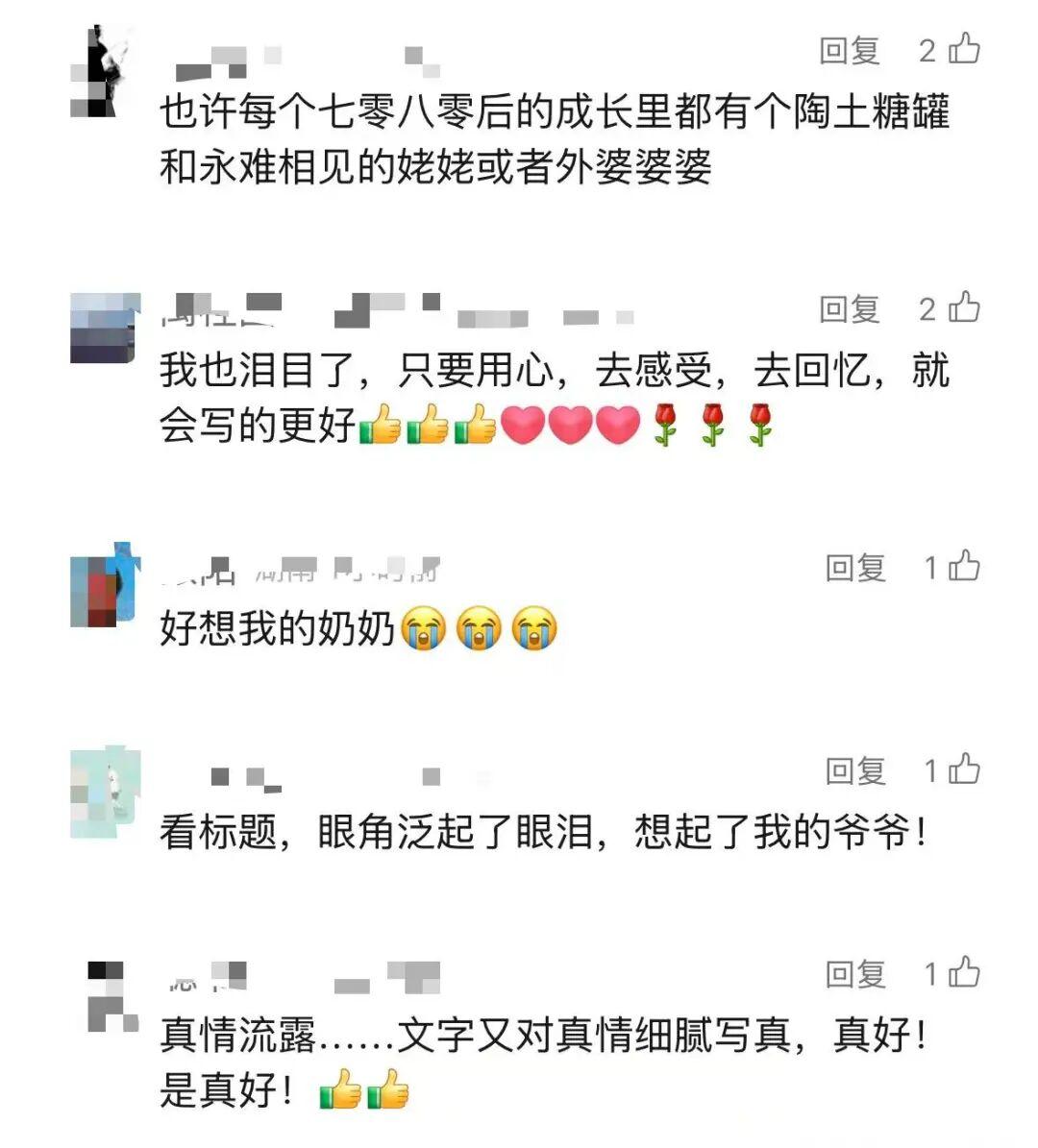Like the 我也泪目了 comment
Screen dimensions: 1038x1148
click(x=963, y=308)
